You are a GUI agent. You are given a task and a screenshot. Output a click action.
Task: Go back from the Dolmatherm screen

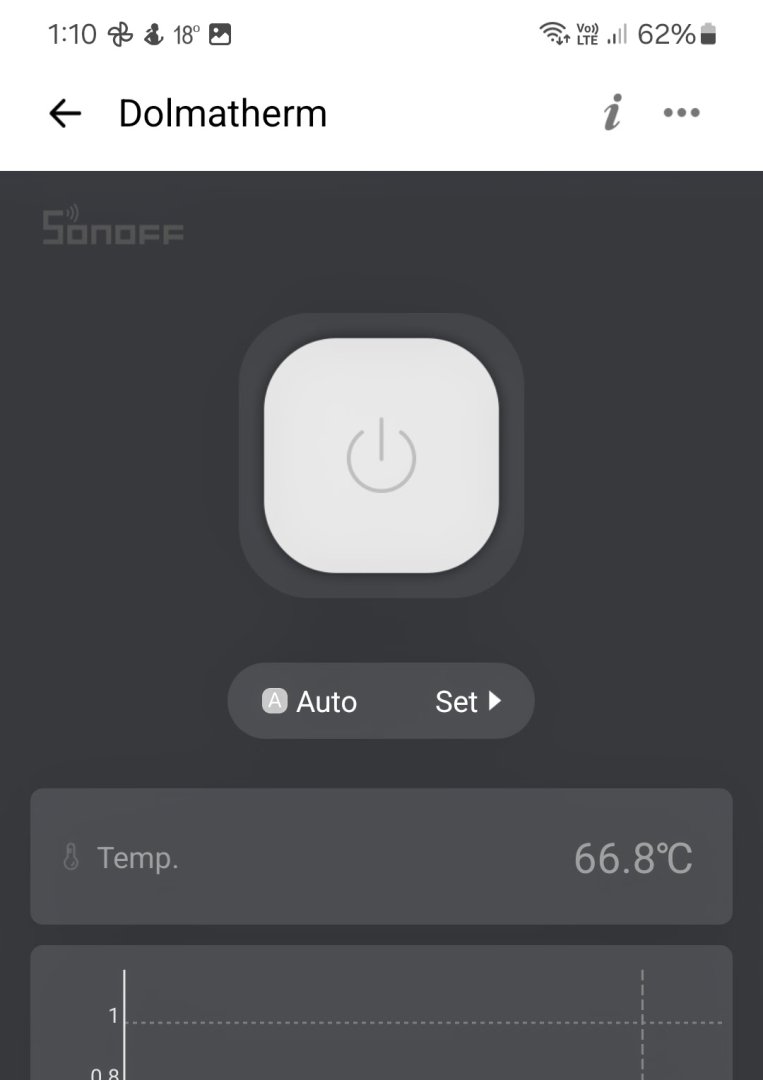(x=65, y=114)
